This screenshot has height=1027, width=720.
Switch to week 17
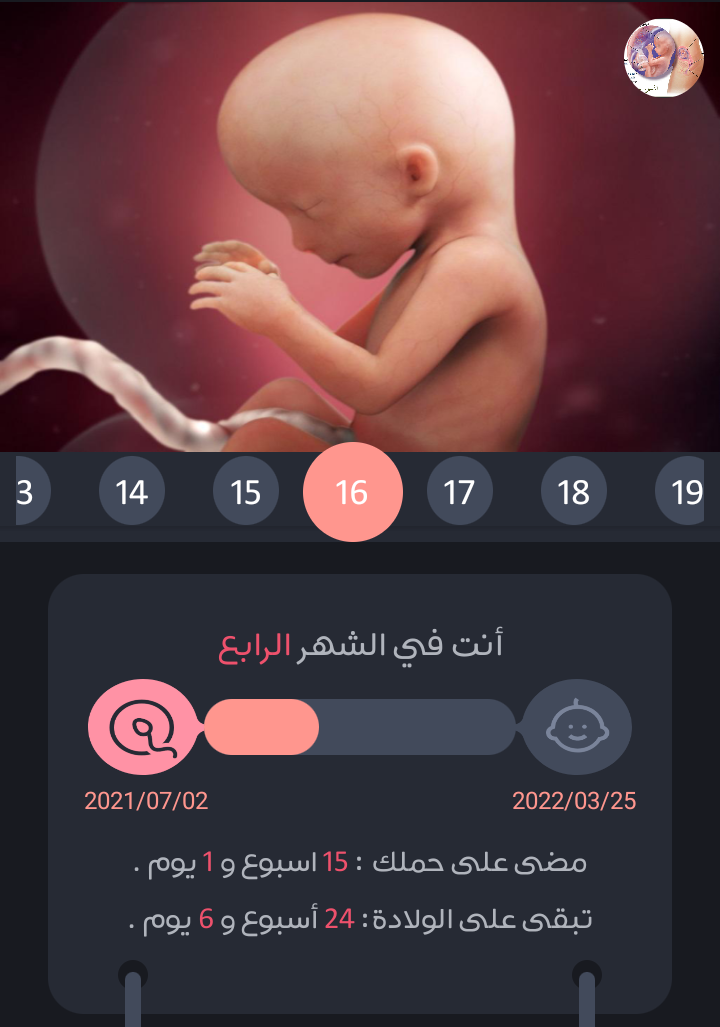pyautogui.click(x=459, y=491)
